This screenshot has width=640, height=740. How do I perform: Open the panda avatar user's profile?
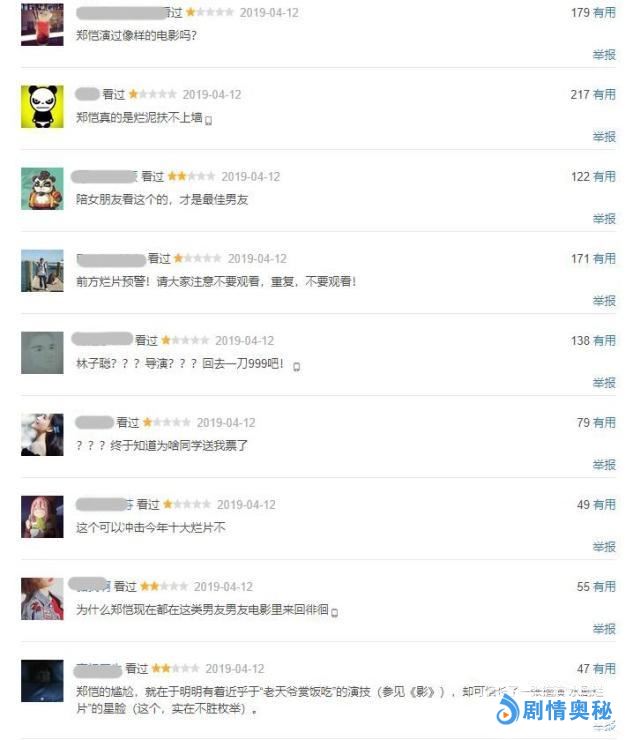pyautogui.click(x=42, y=106)
